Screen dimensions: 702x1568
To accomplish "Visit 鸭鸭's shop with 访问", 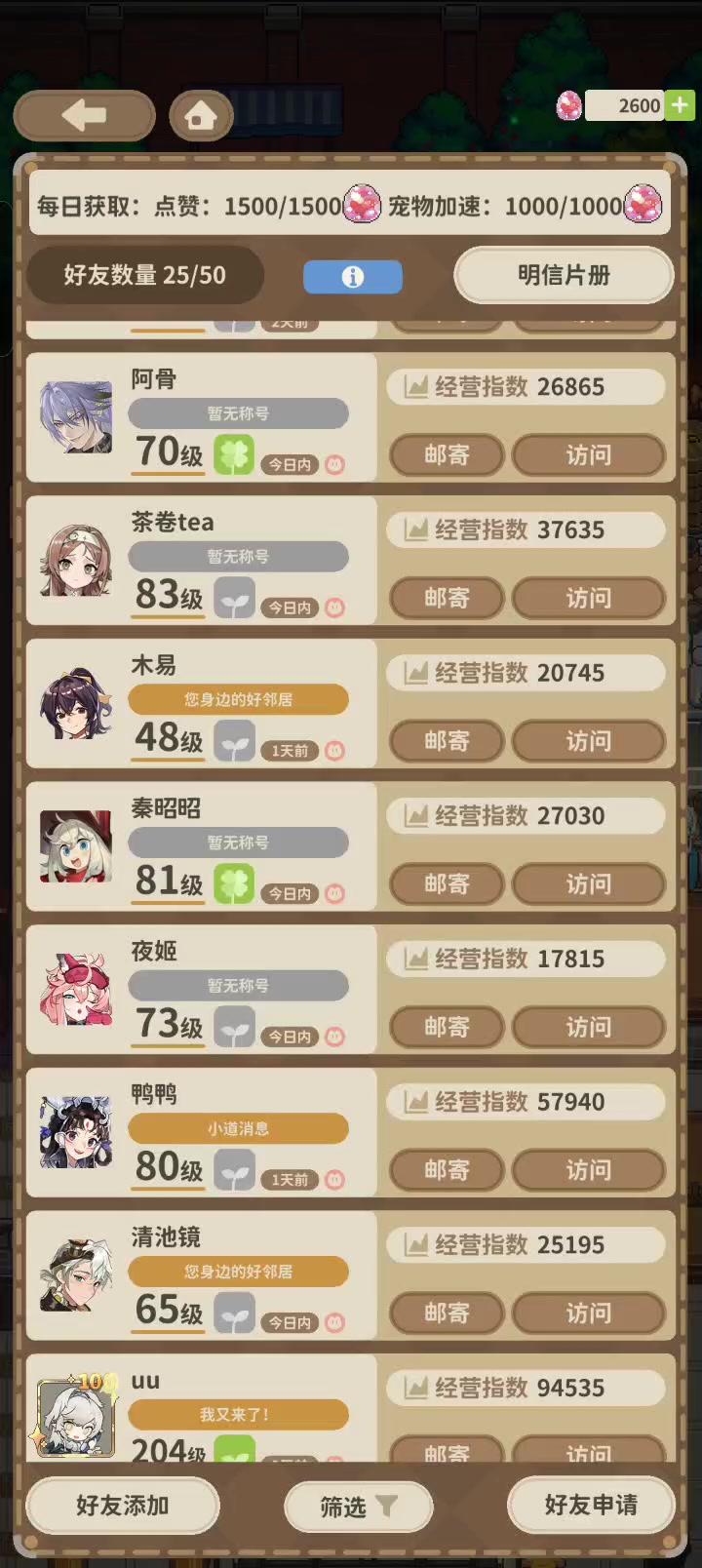I will 588,1170.
